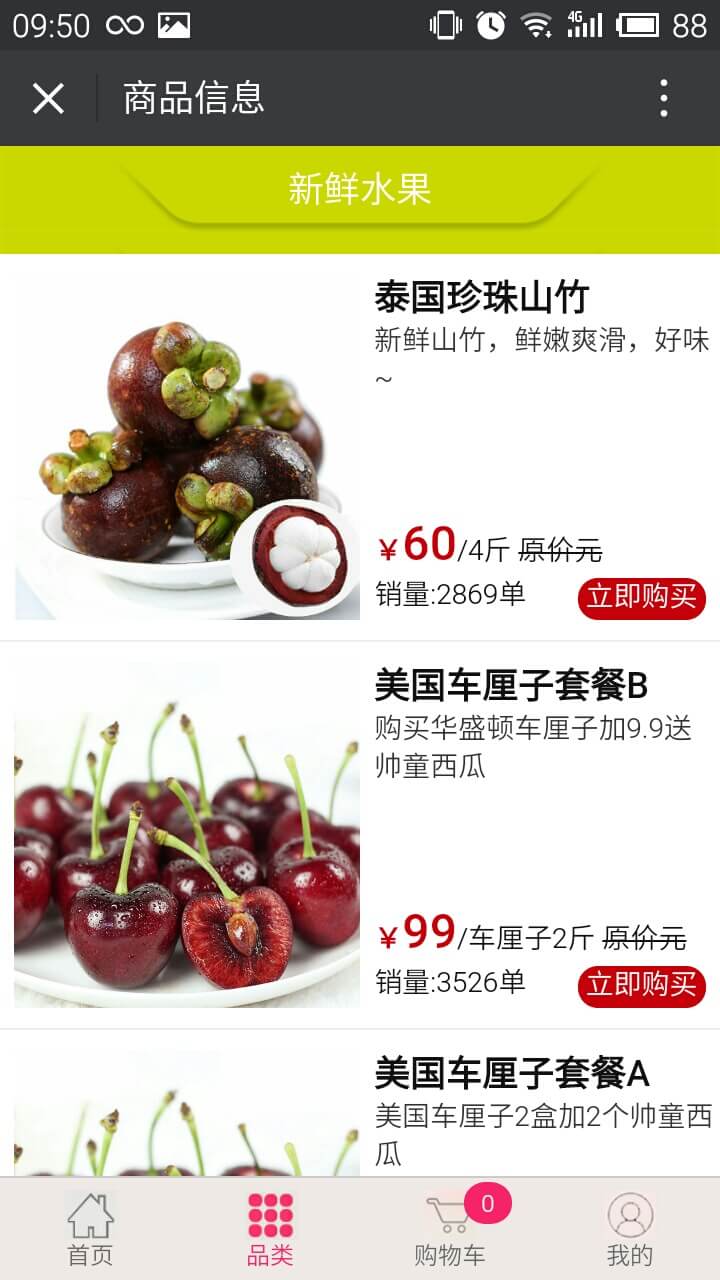The height and width of the screenshot is (1280, 720).
Task: Open the 购物车 shopping cart
Action: click(450, 1230)
